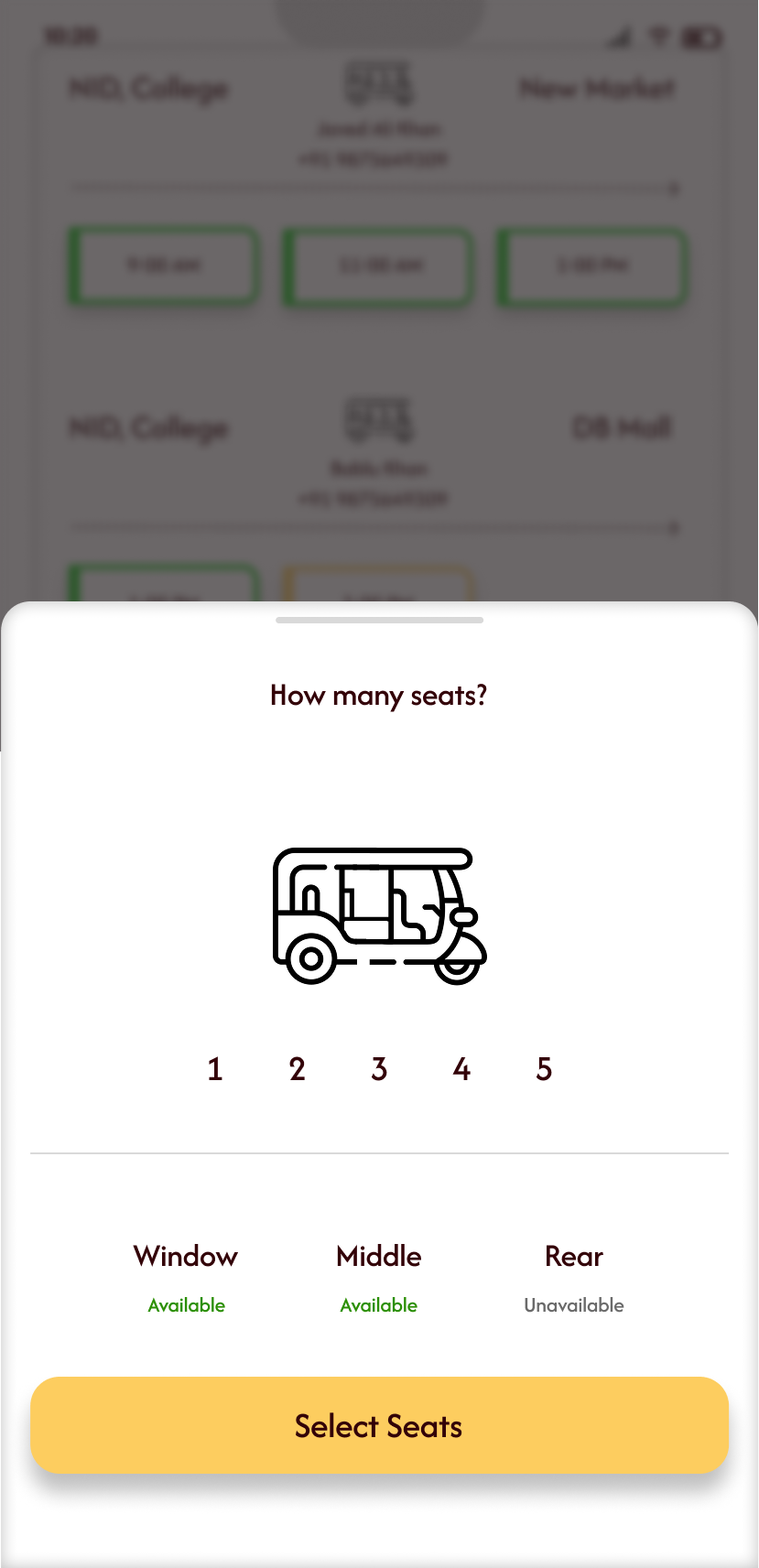Viewport: 759px width, 1568px height.
Task: Pick 3 as the seat count
Action: tap(379, 1068)
